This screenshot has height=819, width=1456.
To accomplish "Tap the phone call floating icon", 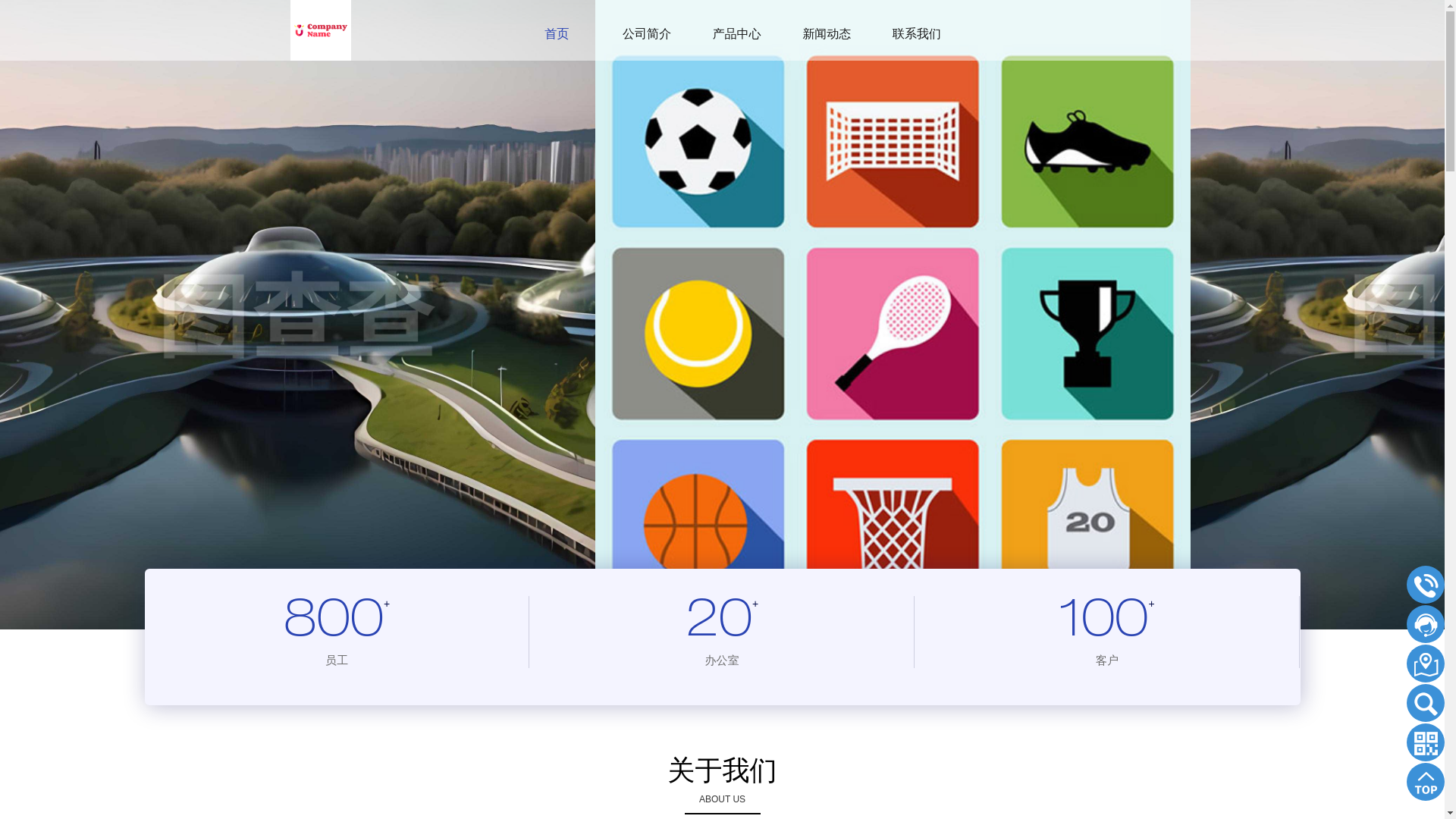I will 1425,585.
